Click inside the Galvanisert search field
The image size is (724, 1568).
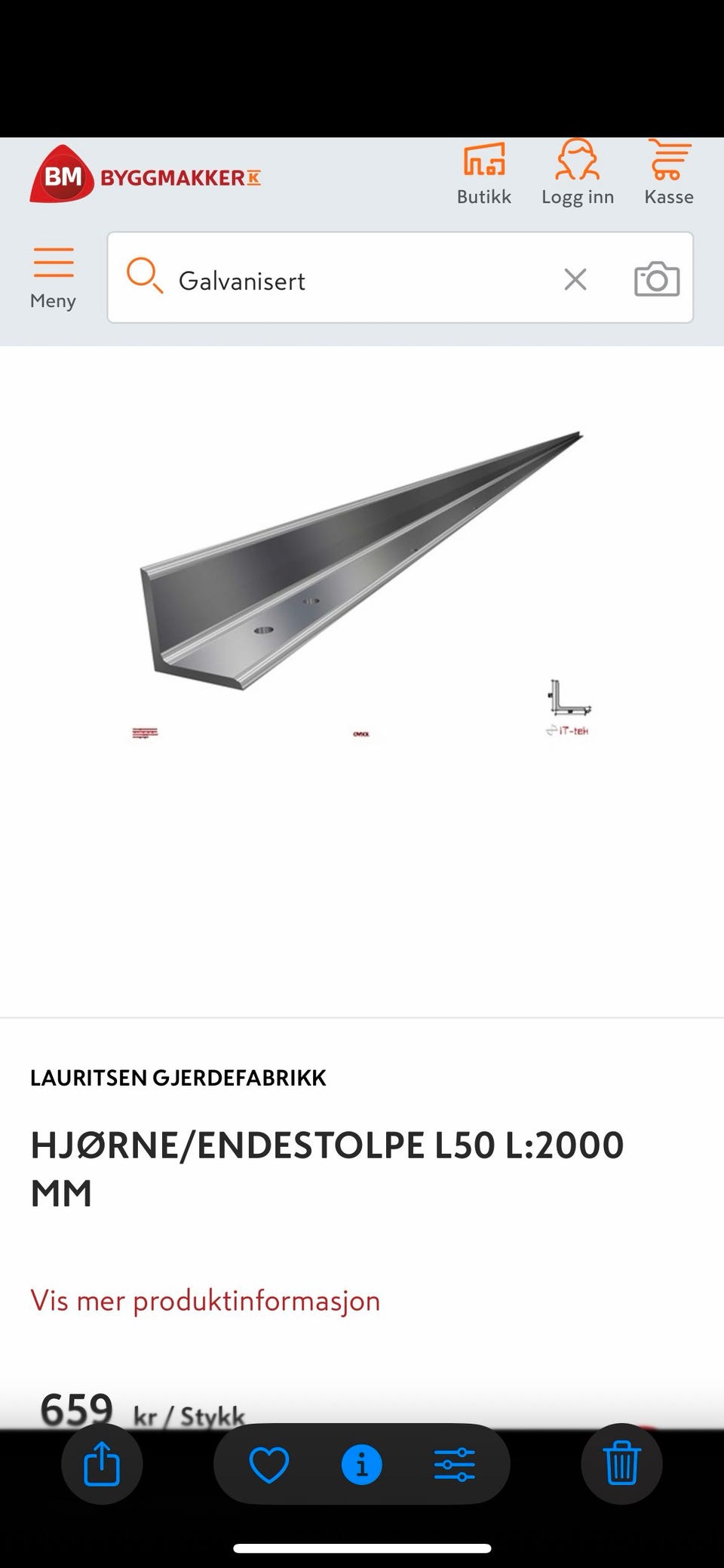tap(339, 278)
